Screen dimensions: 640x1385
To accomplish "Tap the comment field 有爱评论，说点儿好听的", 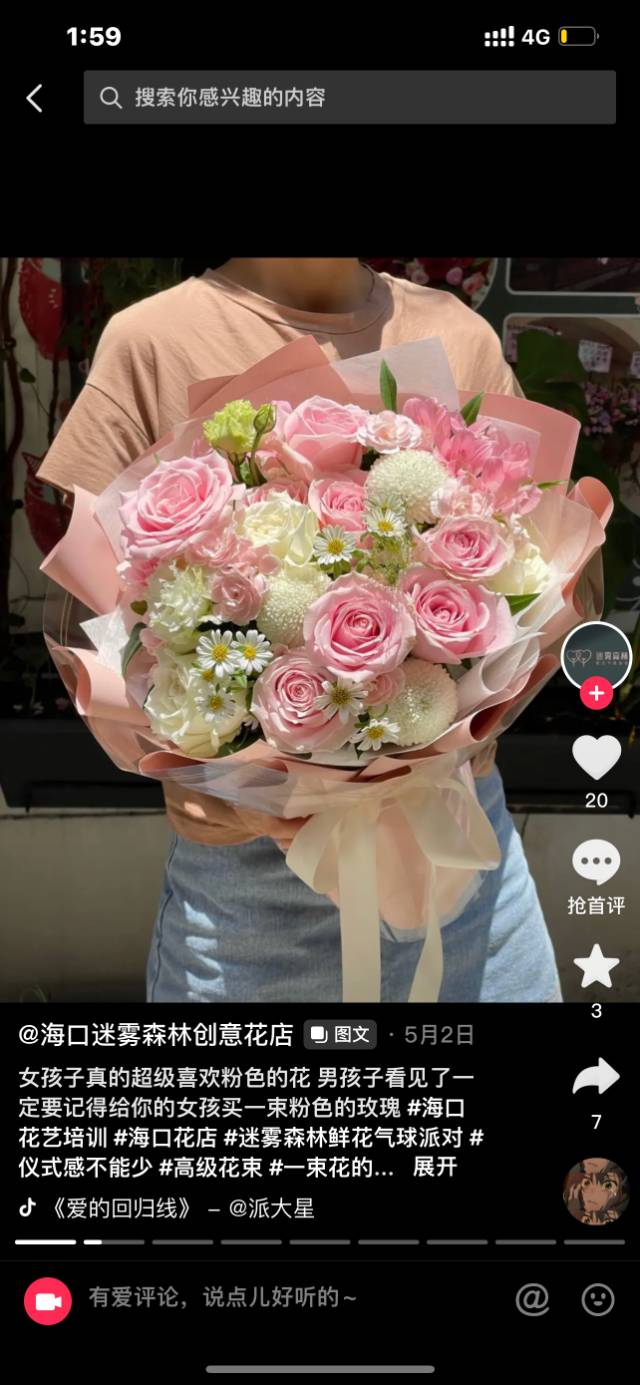I will [x=222, y=1298].
